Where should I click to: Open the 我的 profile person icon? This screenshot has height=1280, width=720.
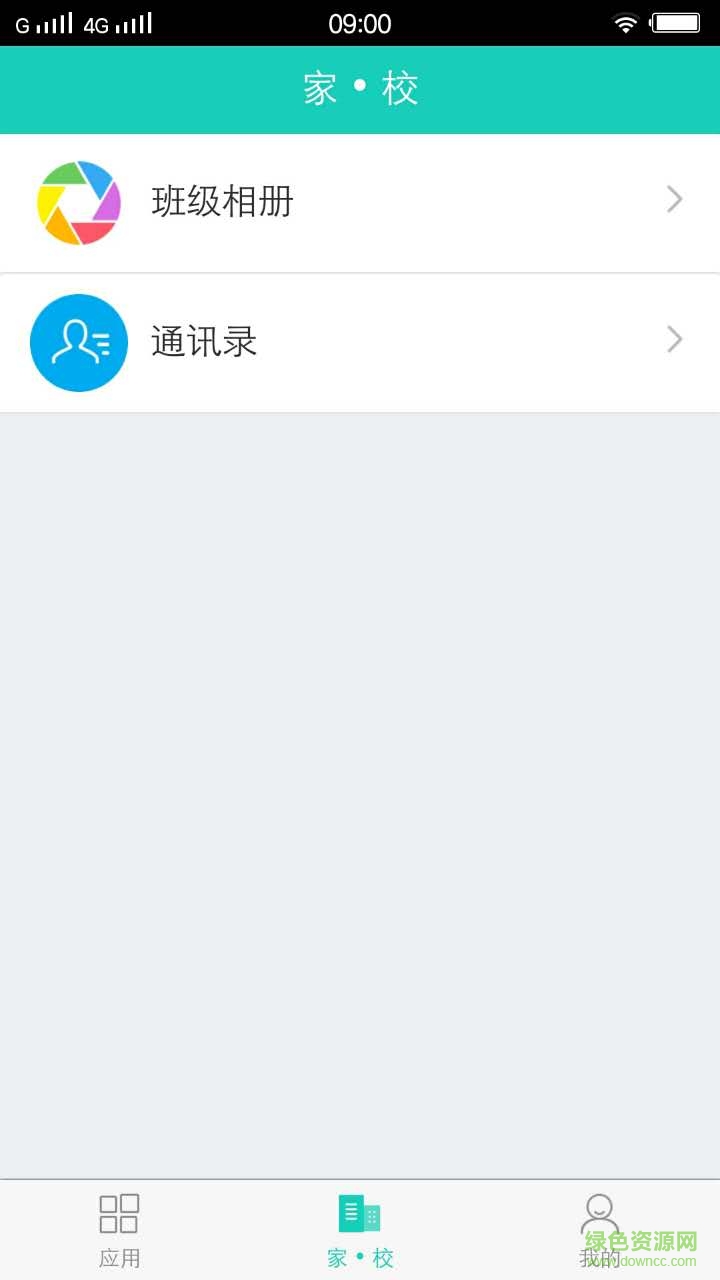tap(599, 1211)
